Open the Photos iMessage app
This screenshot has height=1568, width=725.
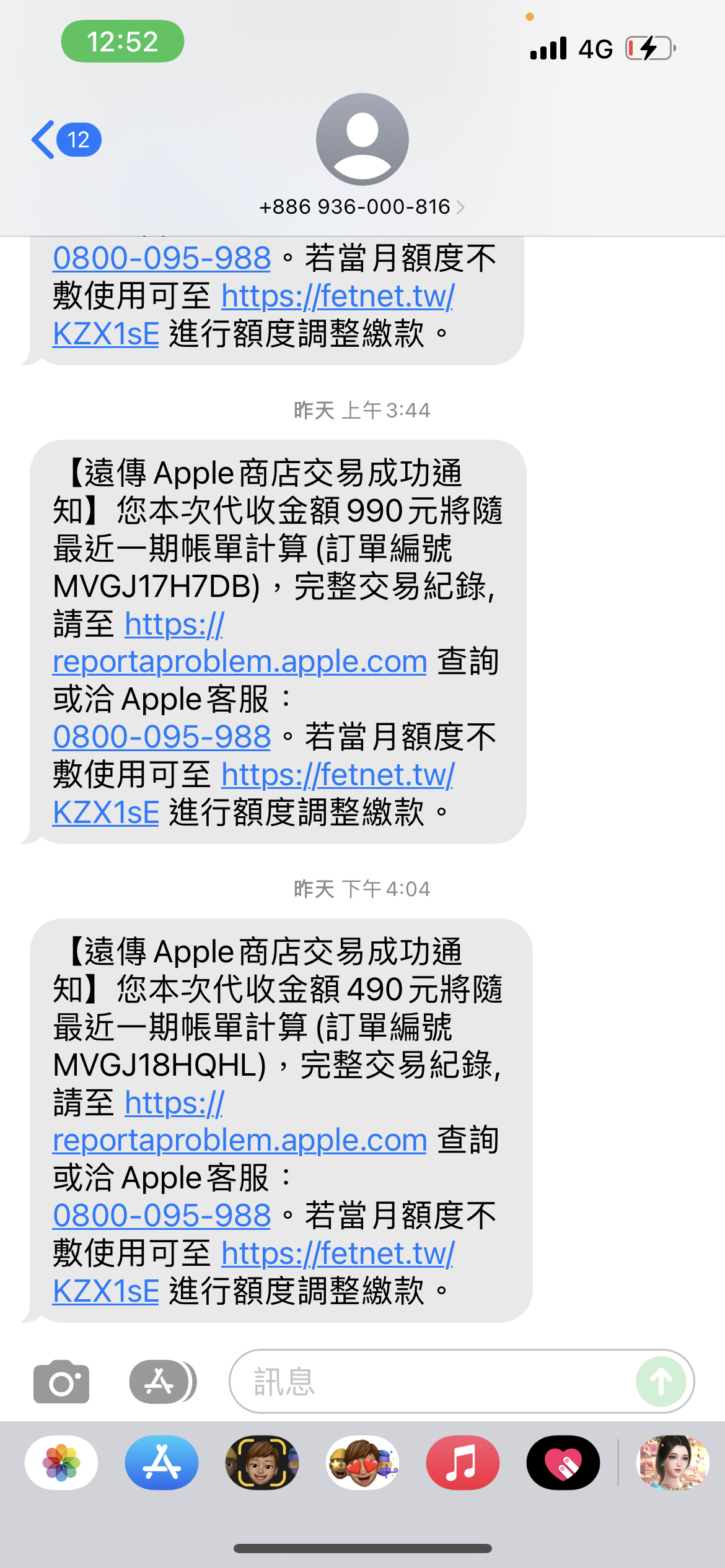[x=61, y=1463]
